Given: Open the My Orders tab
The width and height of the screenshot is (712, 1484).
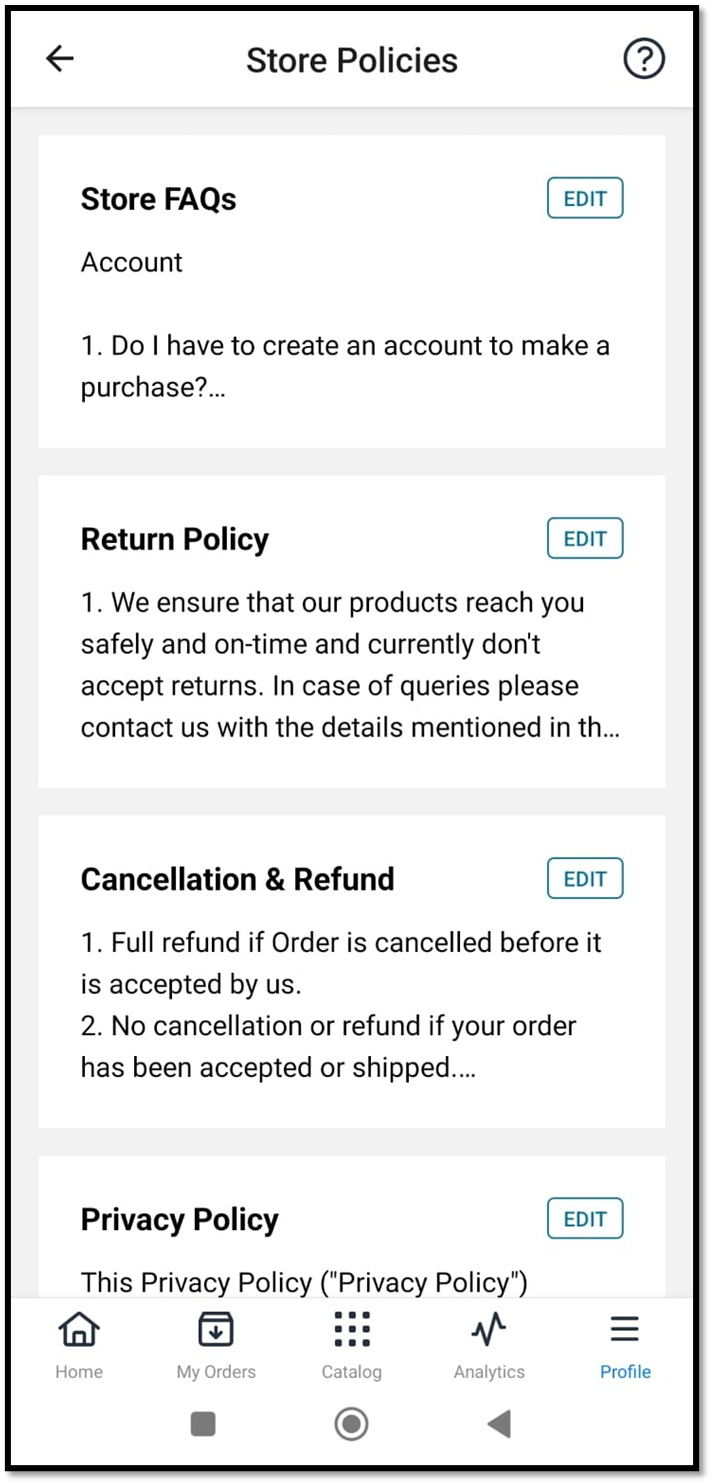Looking at the screenshot, I should tap(216, 1344).
